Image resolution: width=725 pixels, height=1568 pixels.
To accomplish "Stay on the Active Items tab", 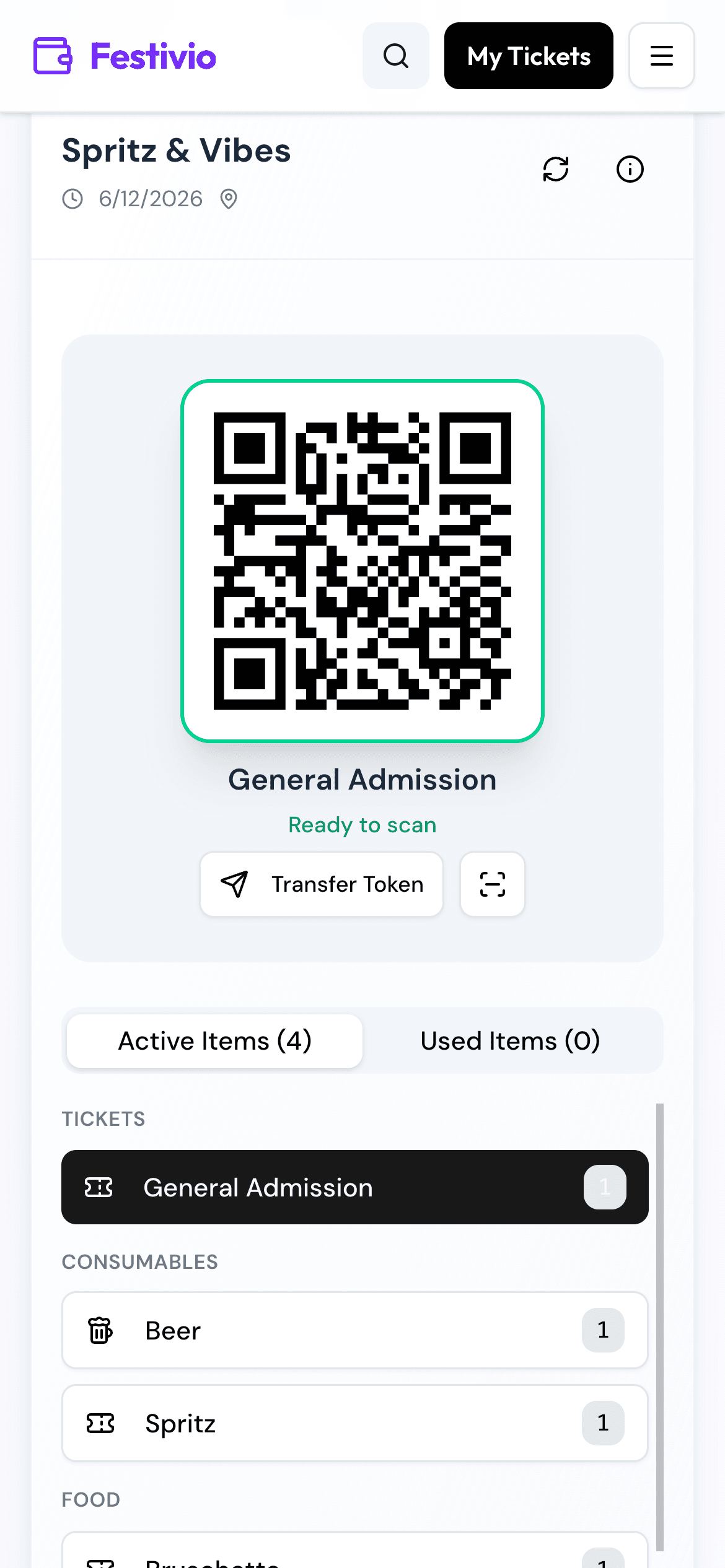I will (213, 1041).
